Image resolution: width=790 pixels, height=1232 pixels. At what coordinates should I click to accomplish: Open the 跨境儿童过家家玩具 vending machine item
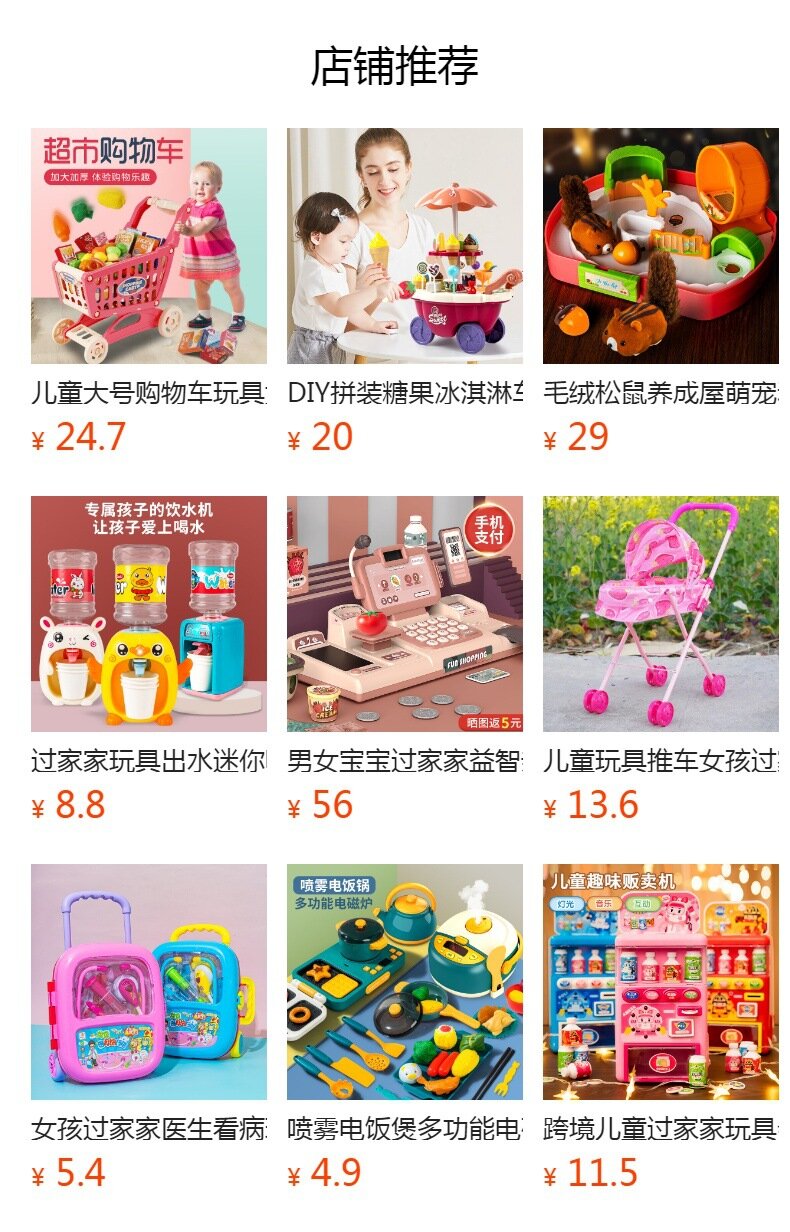point(661,982)
